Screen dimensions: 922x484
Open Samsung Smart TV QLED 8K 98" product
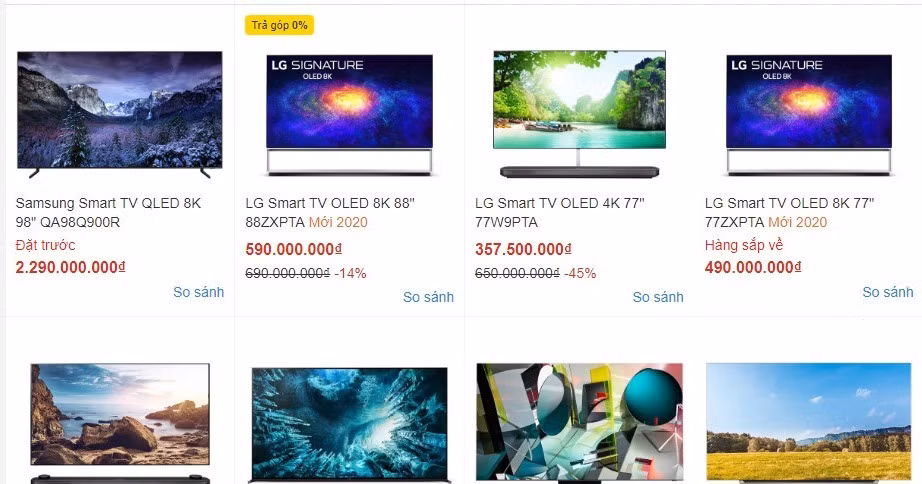(x=109, y=212)
